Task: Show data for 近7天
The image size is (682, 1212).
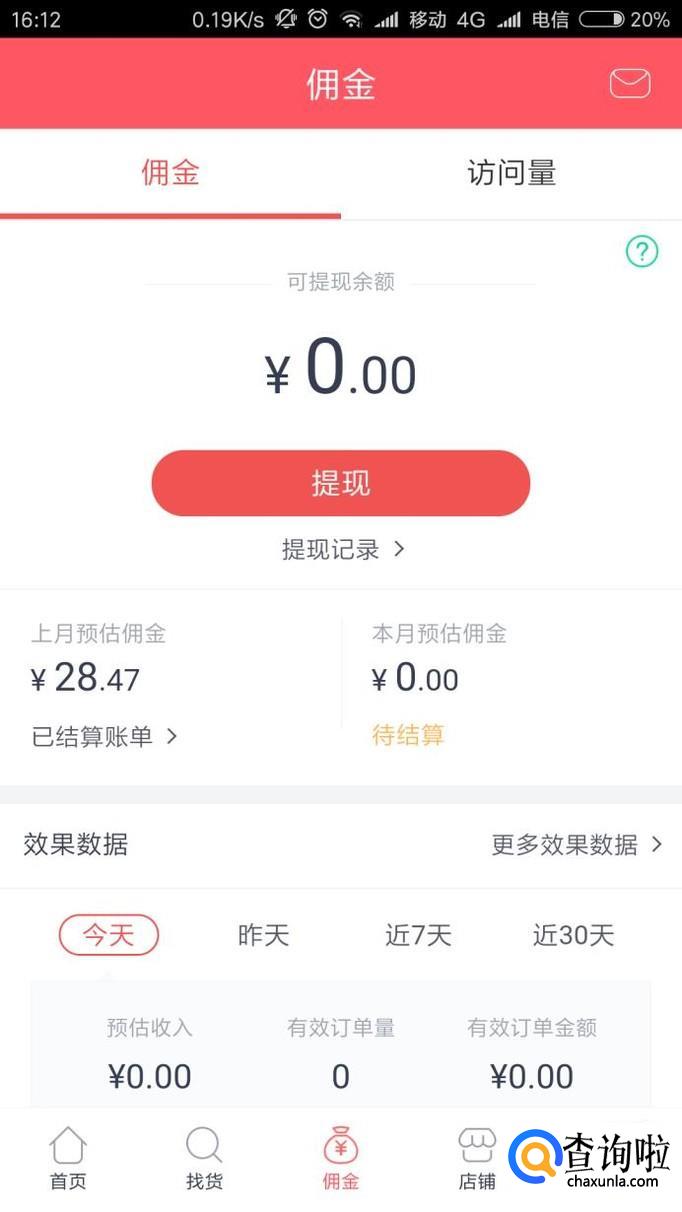Action: (418, 935)
